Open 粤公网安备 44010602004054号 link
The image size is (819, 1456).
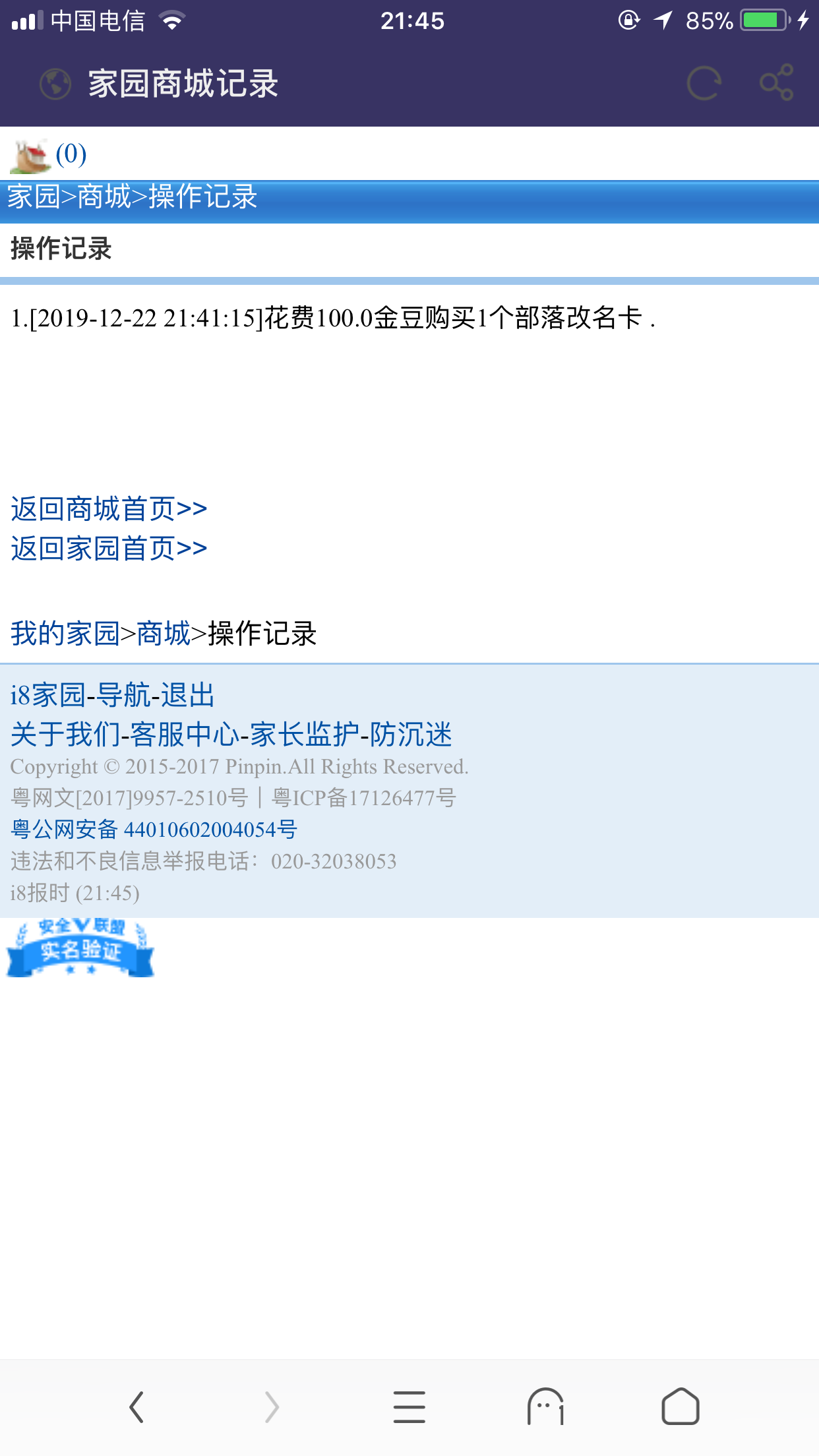tap(154, 830)
